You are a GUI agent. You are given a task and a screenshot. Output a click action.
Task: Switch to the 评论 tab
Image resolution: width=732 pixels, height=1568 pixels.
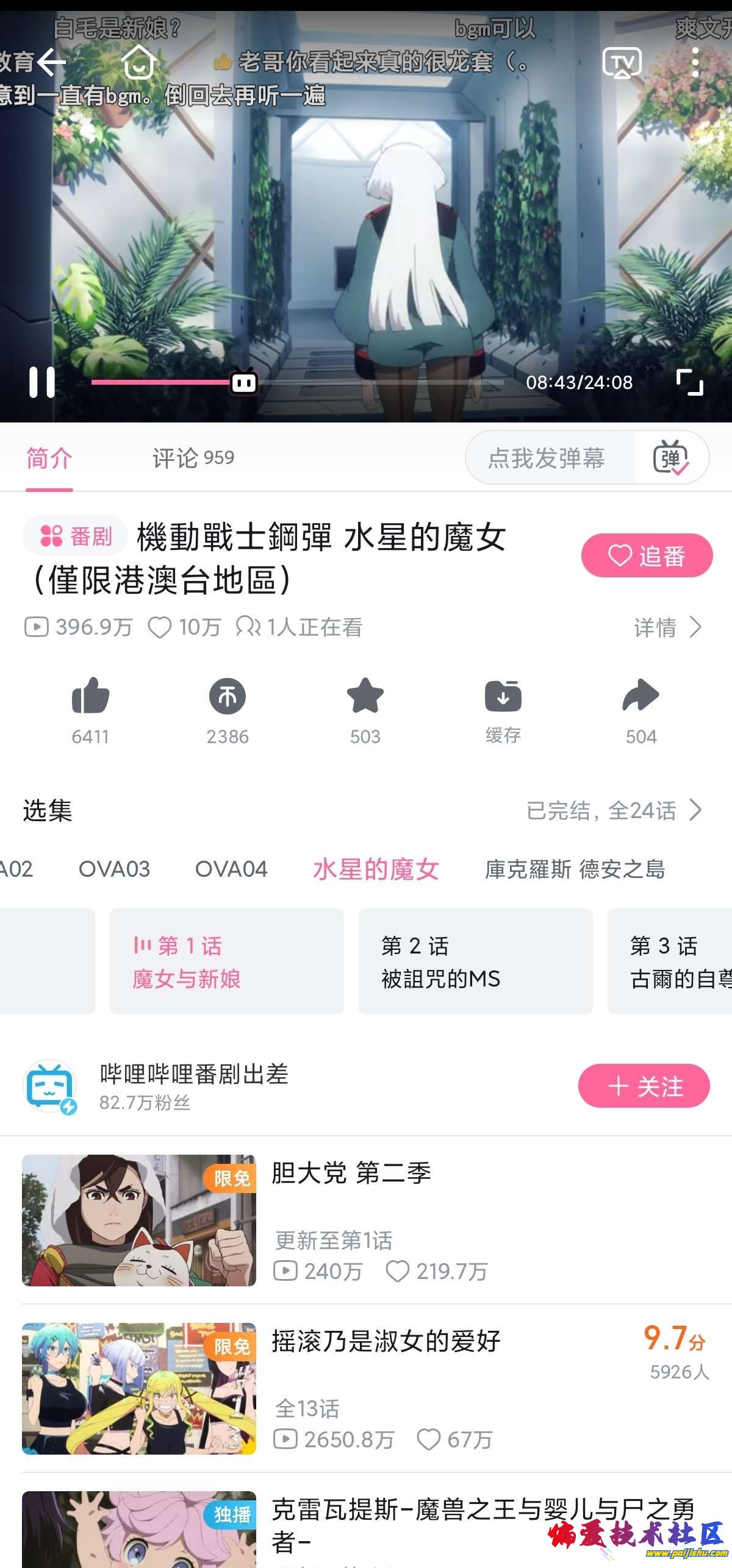point(193,458)
